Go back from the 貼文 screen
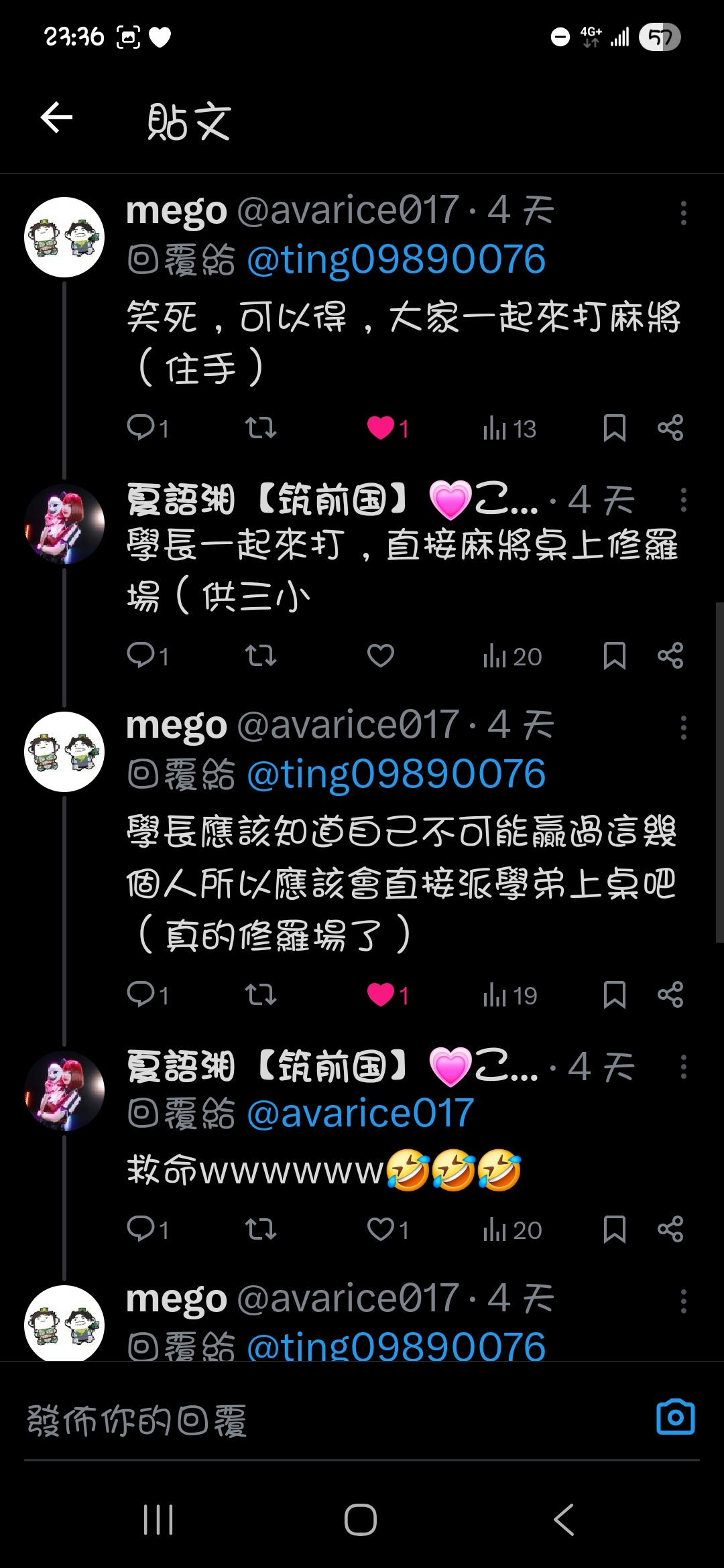This screenshot has height=1568, width=724. (56, 119)
